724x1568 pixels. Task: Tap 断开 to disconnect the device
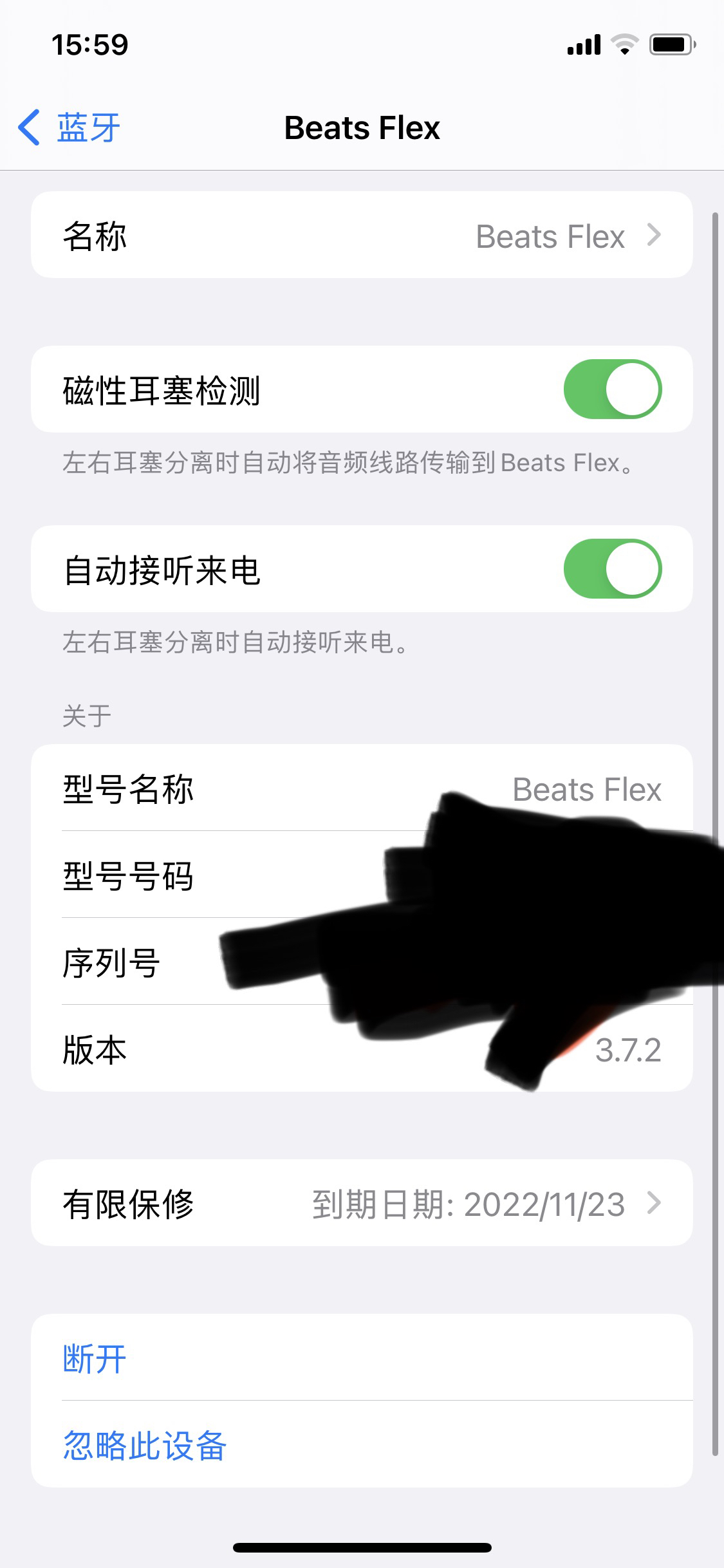(x=95, y=1358)
